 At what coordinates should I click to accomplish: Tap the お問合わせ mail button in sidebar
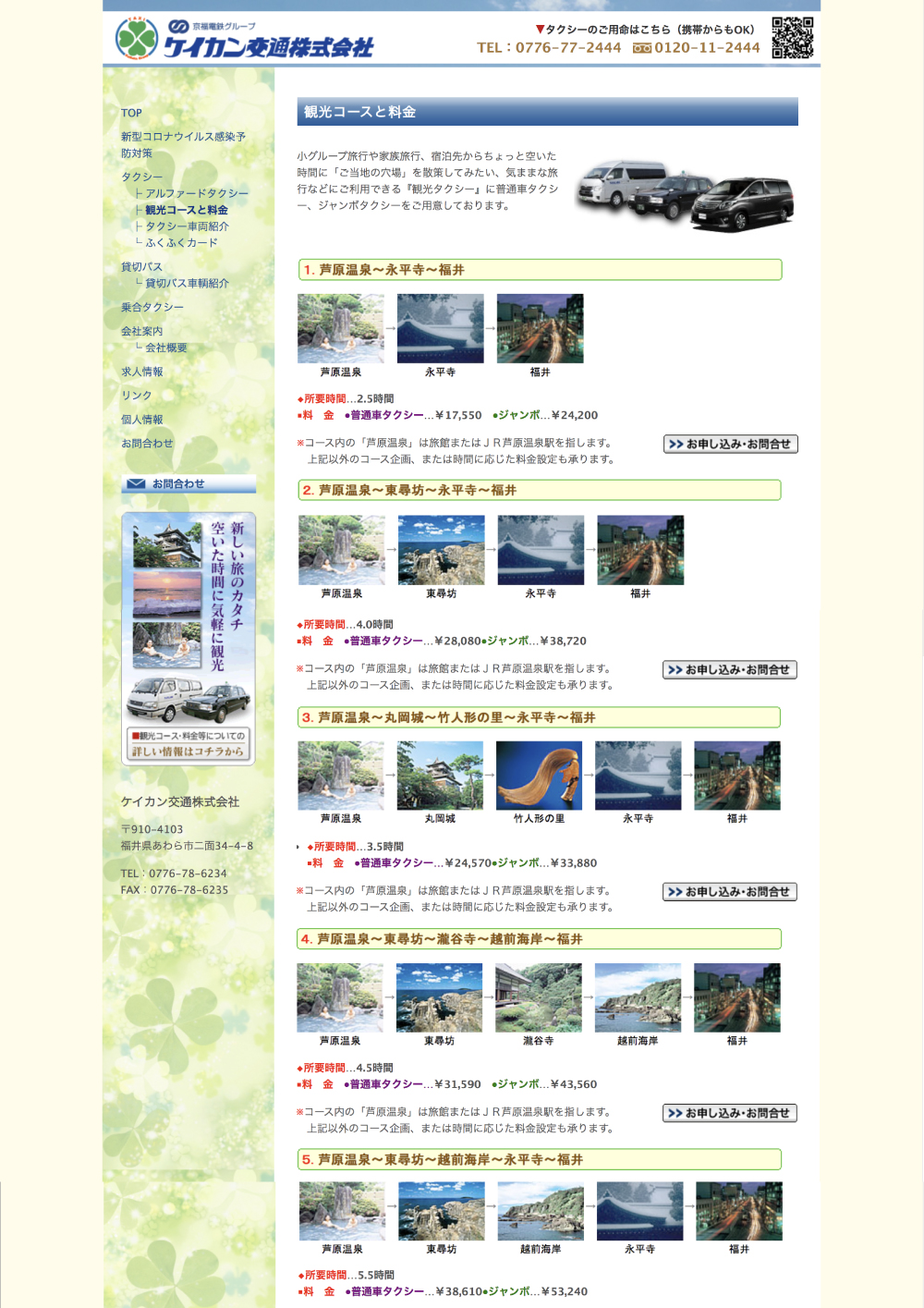pos(188,483)
